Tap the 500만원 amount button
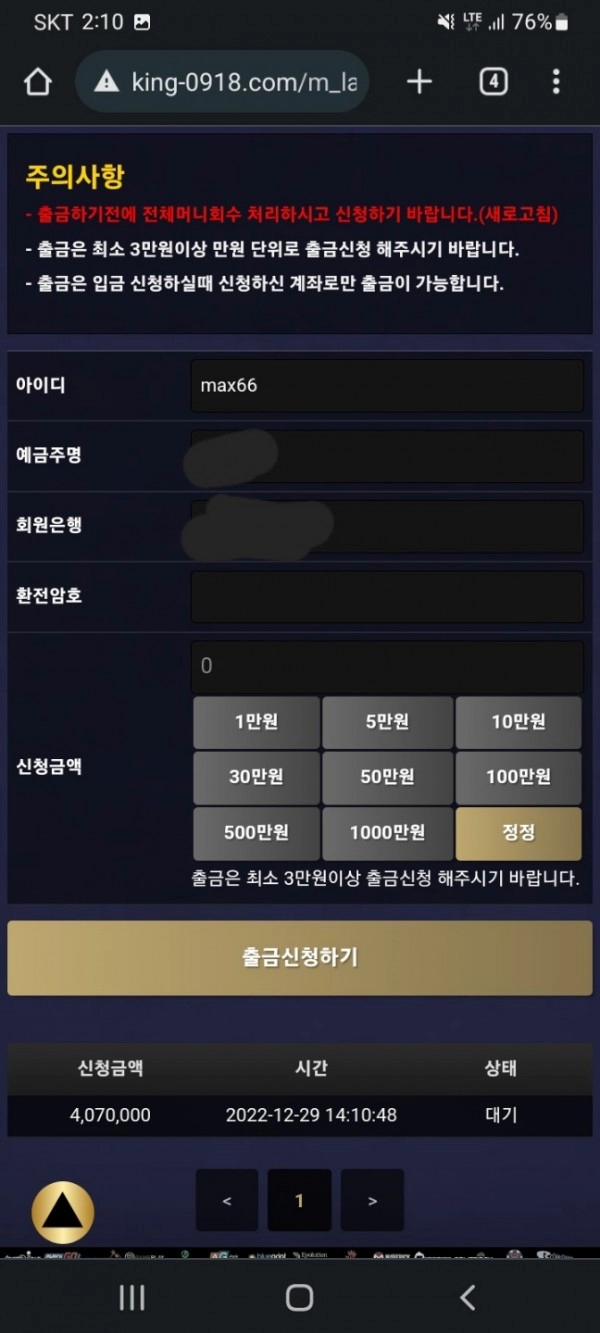600x1333 pixels. pos(257,834)
